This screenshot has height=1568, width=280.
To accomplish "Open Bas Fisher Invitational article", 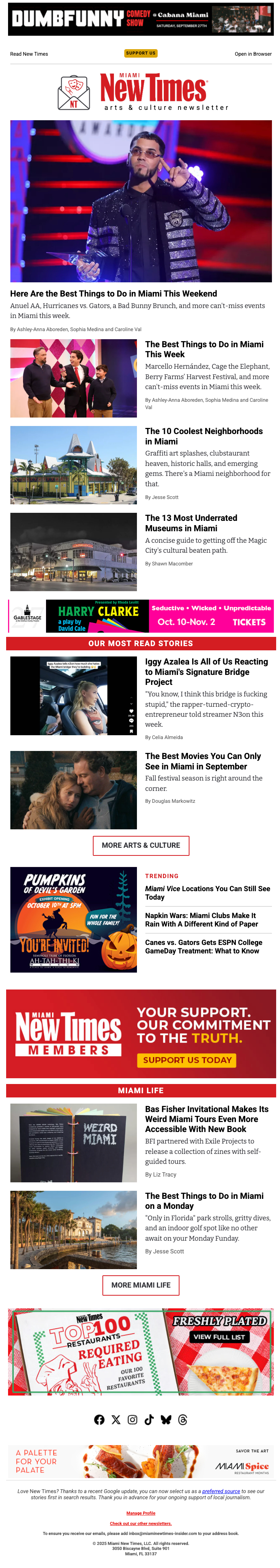I will (206, 1119).
